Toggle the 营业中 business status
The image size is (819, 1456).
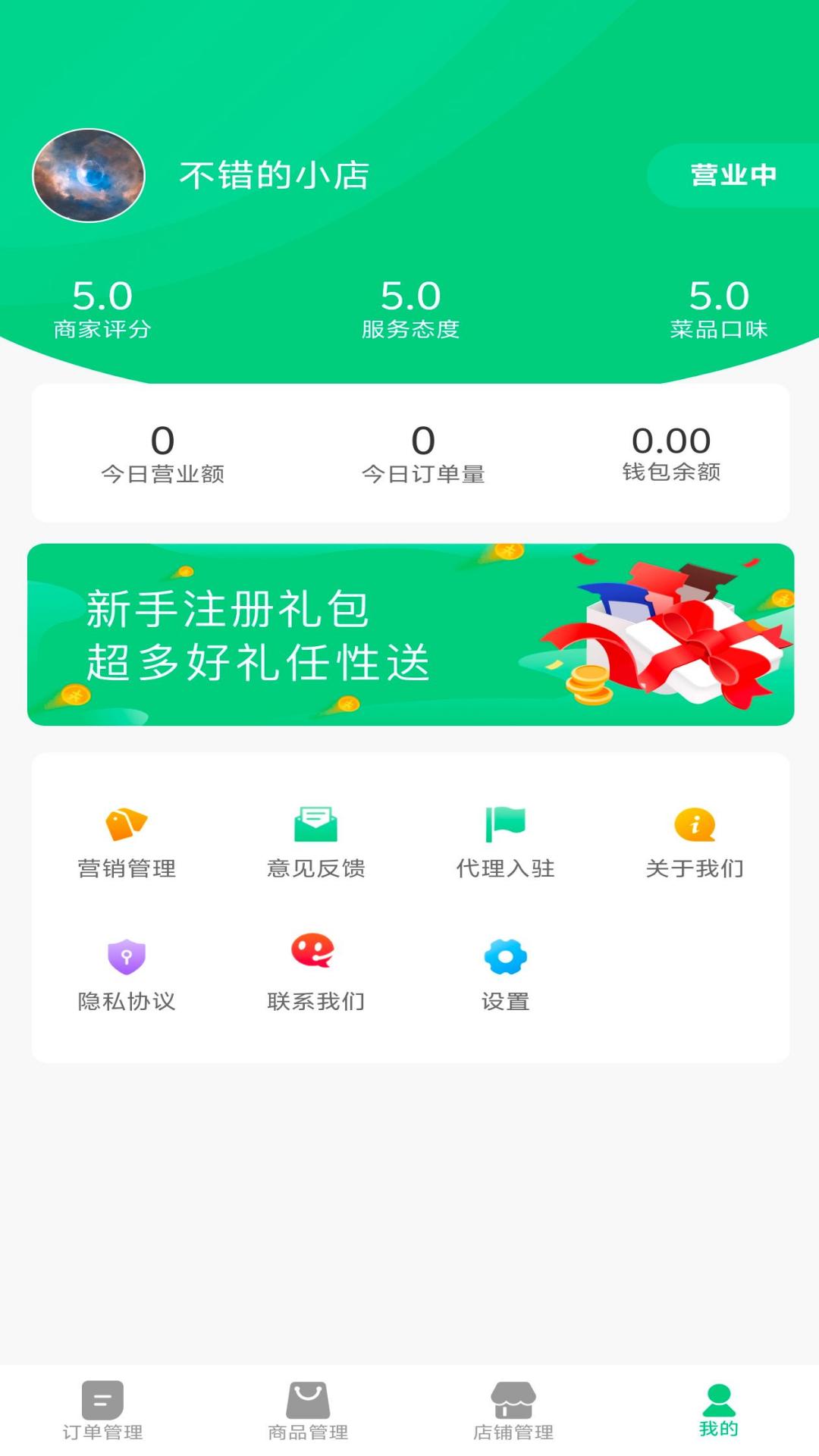[732, 176]
